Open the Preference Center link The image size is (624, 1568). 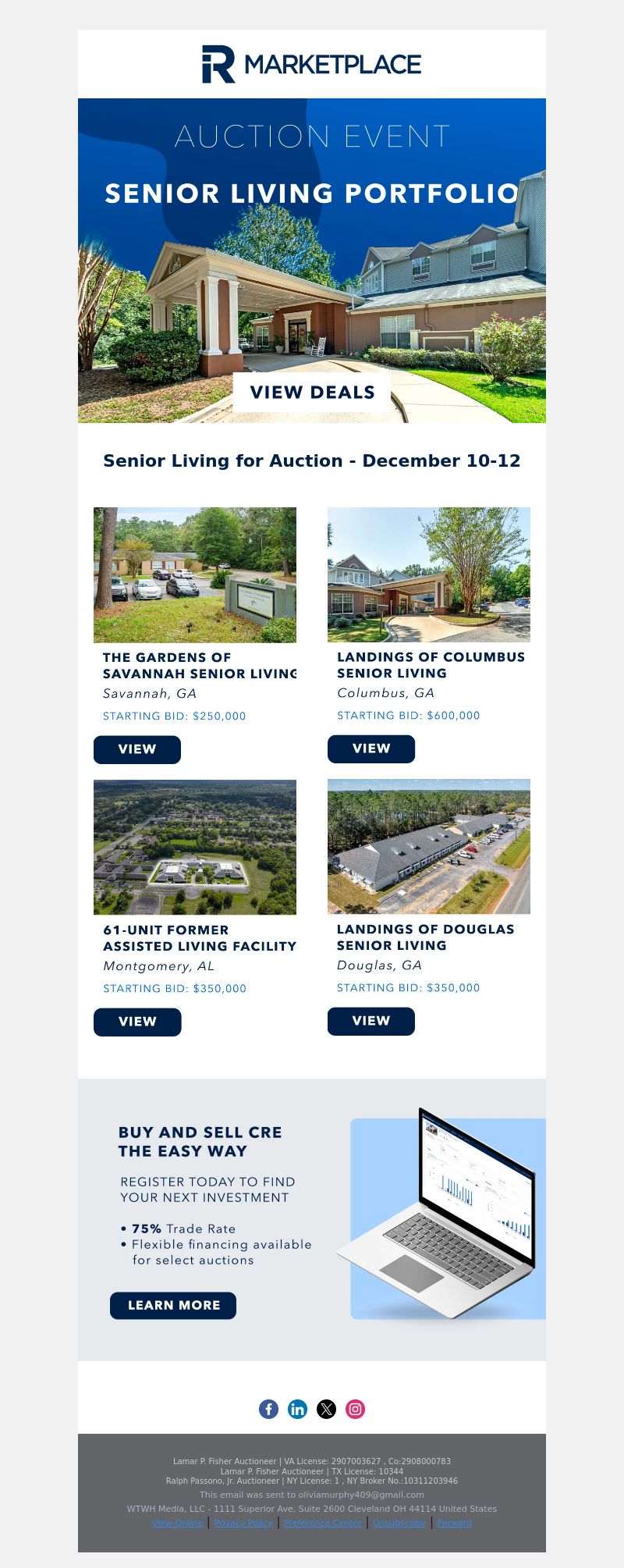click(x=323, y=1523)
